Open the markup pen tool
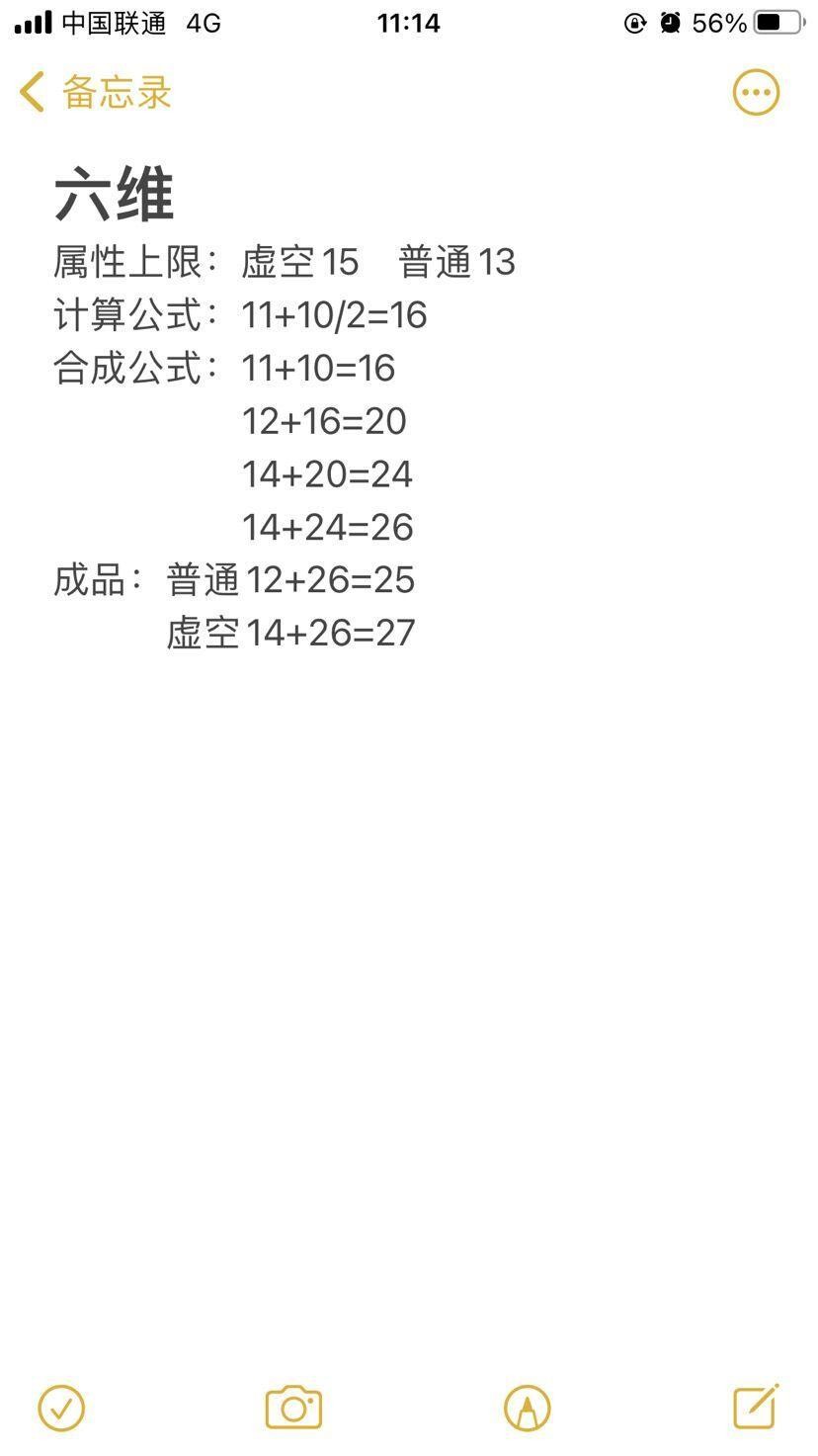Viewport: 818px width, 1456px height. [527, 1407]
